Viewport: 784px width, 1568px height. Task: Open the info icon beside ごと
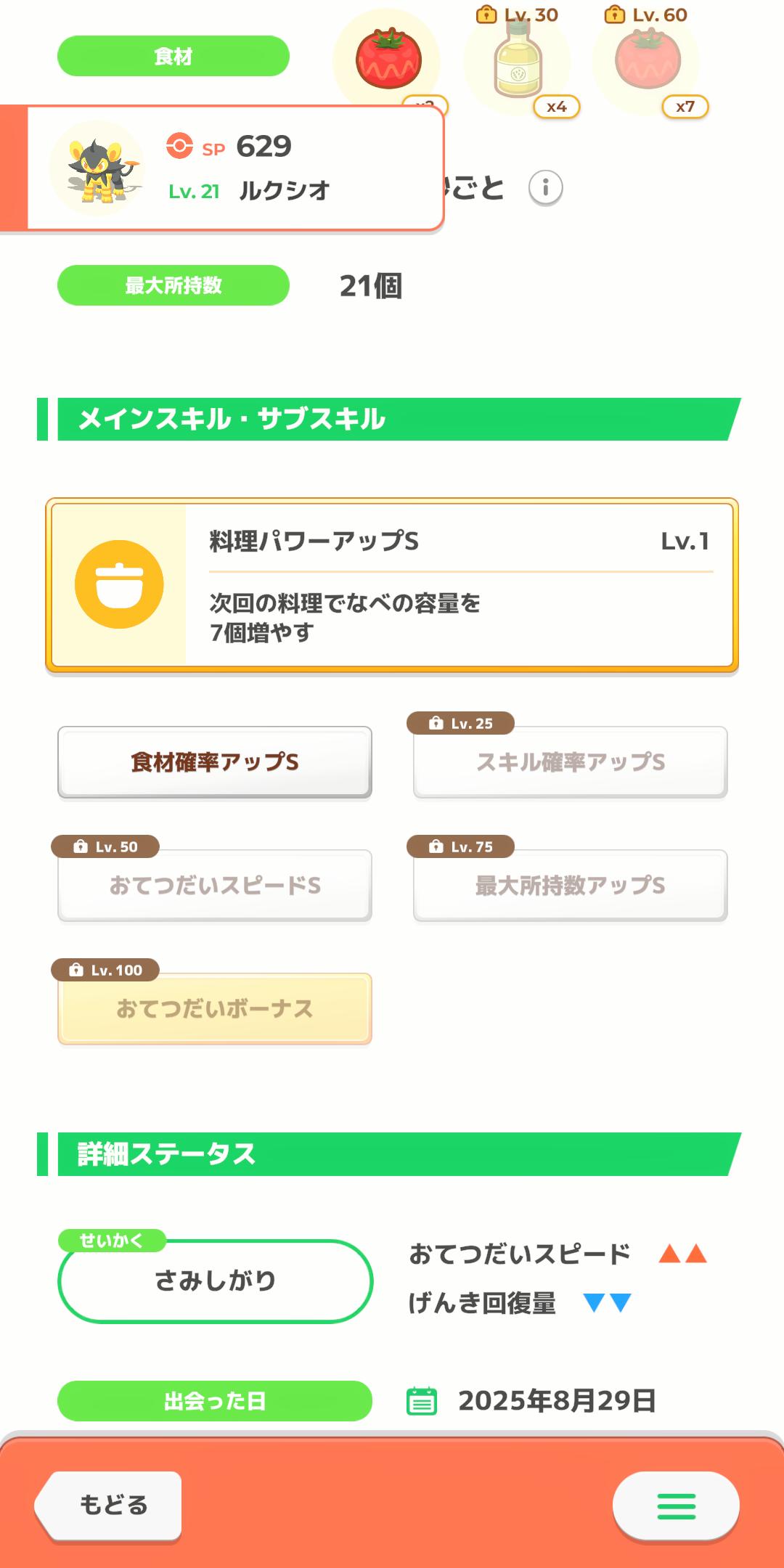[x=545, y=188]
